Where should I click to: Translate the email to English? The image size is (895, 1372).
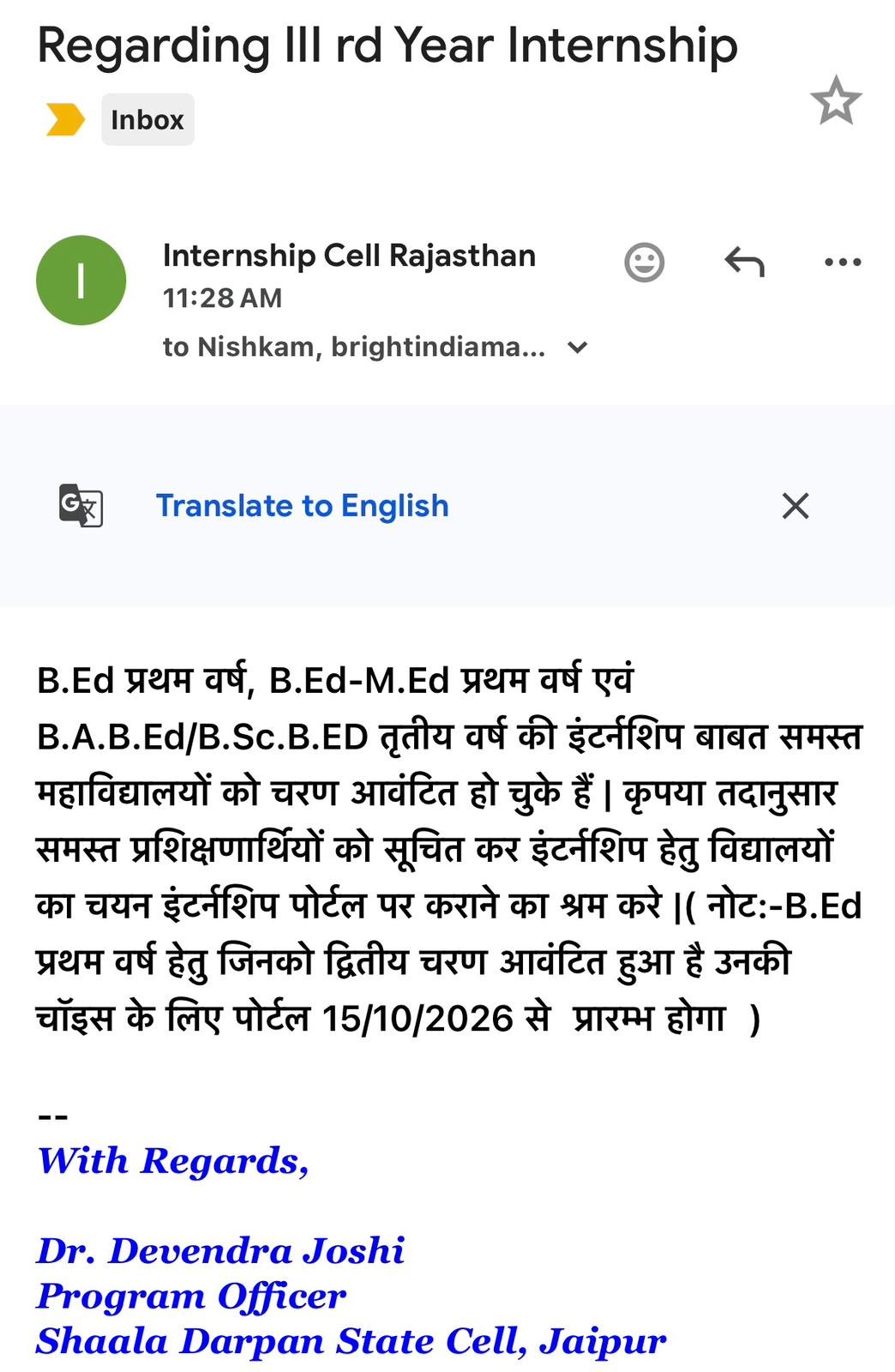click(x=302, y=506)
